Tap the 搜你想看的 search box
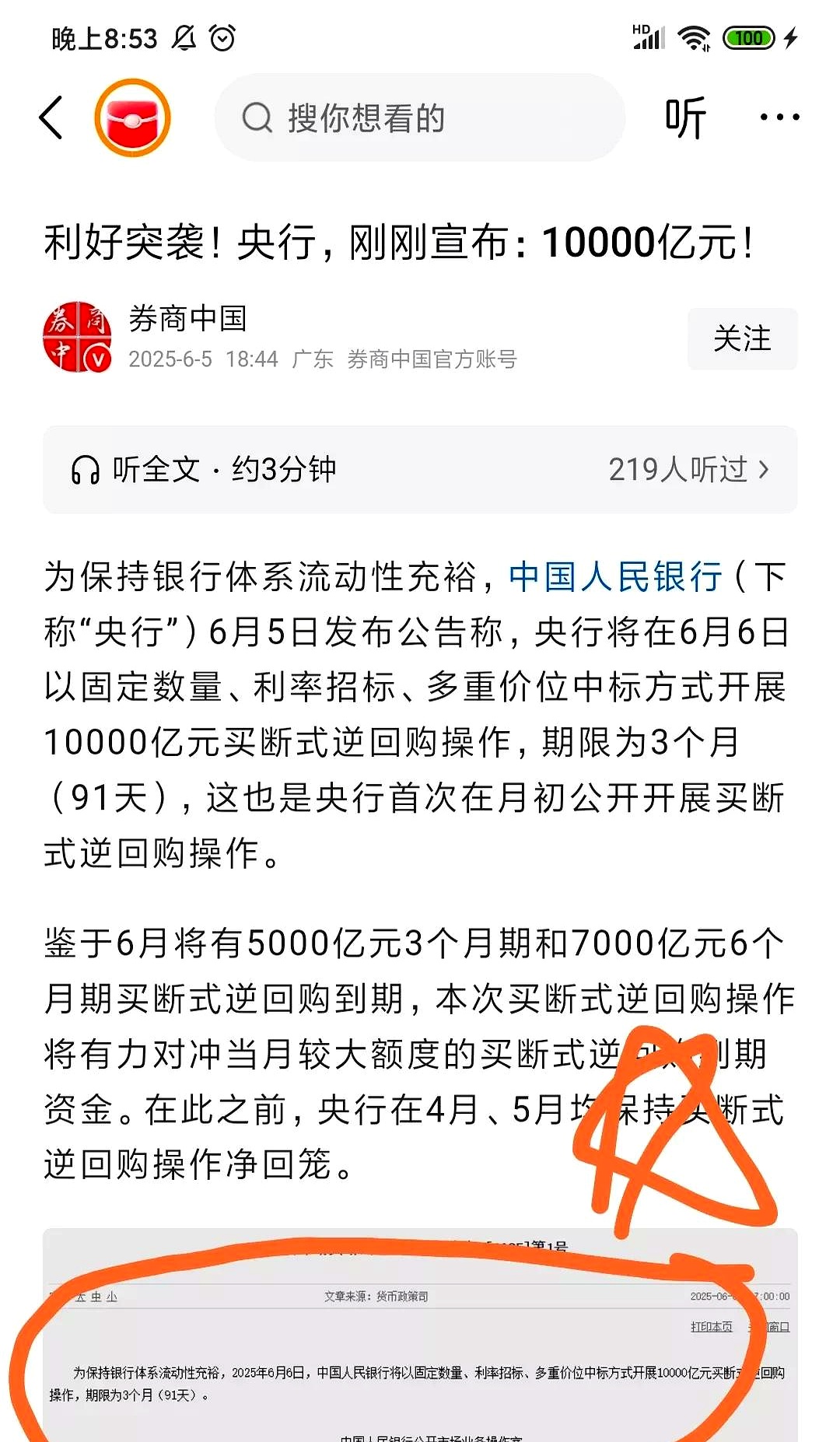The image size is (840, 1442). (x=420, y=118)
